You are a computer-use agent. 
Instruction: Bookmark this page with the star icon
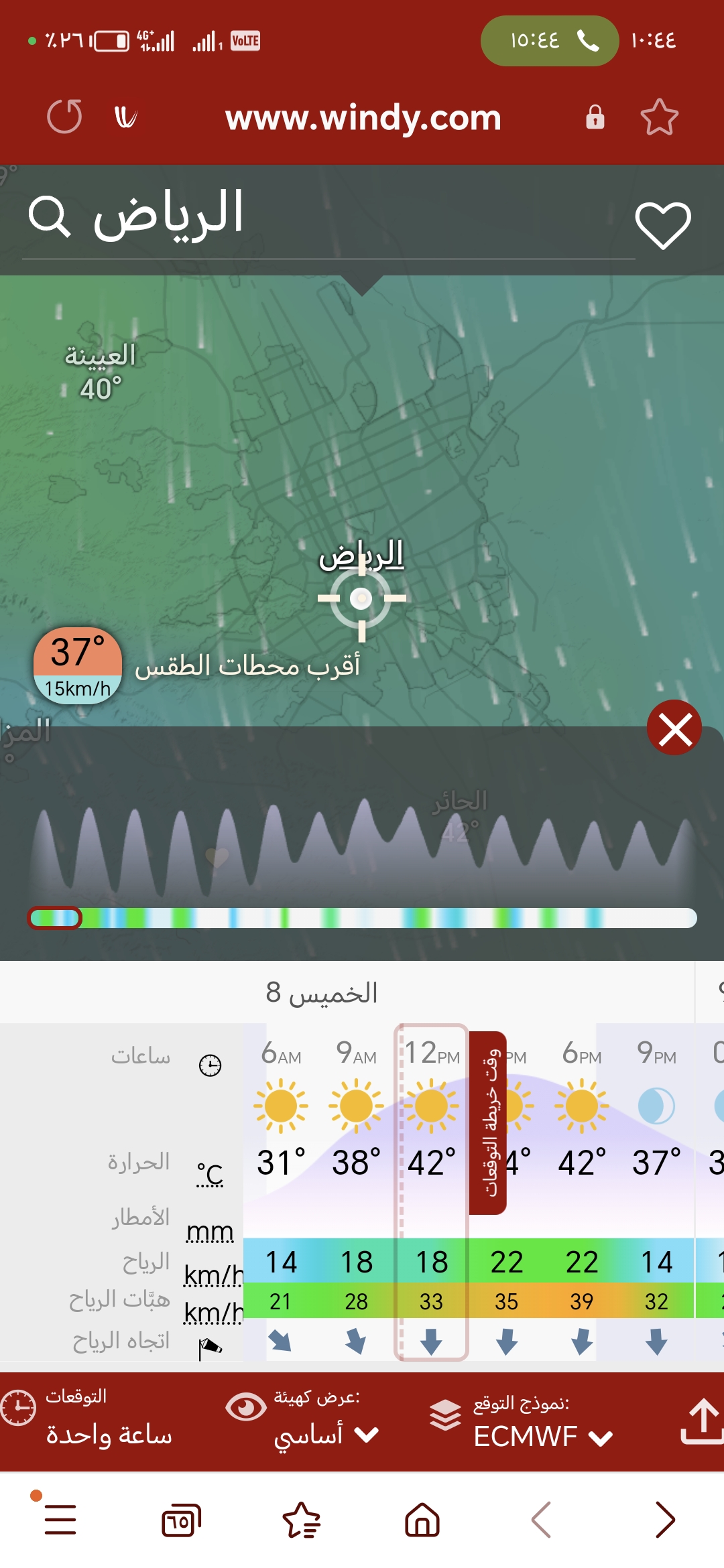[660, 117]
